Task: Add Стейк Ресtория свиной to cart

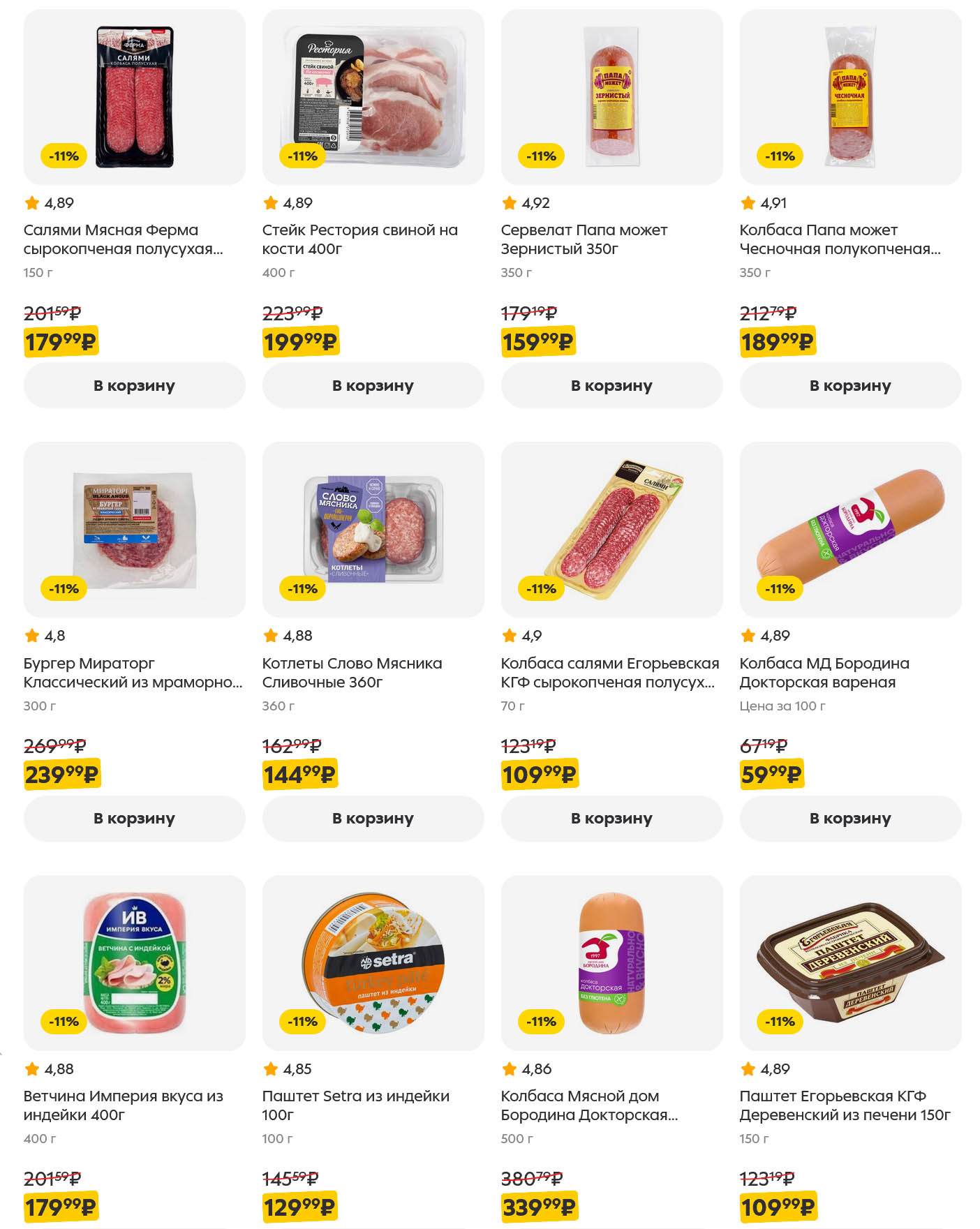Action: [373, 385]
